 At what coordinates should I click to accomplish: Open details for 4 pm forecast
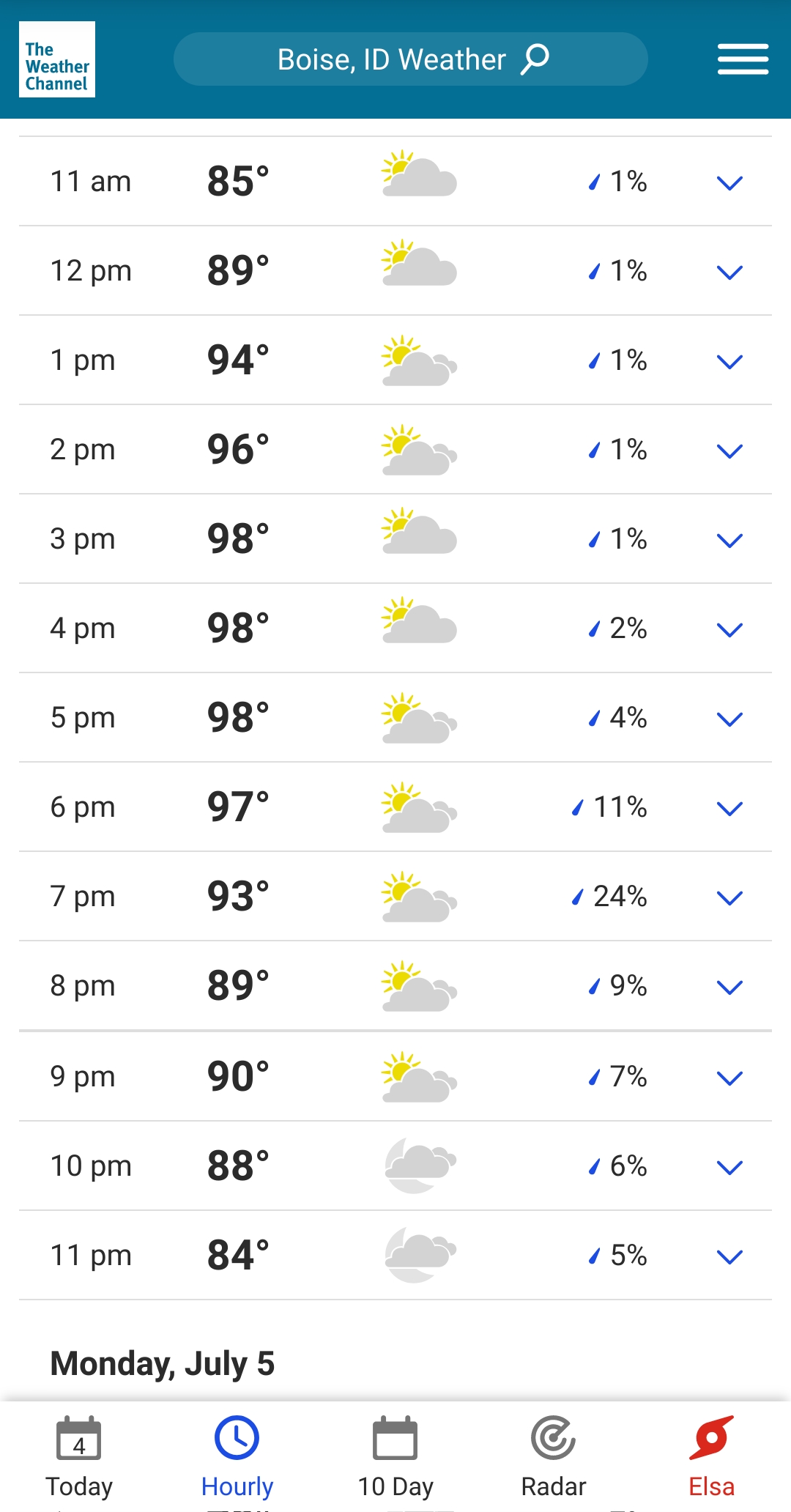click(x=729, y=629)
